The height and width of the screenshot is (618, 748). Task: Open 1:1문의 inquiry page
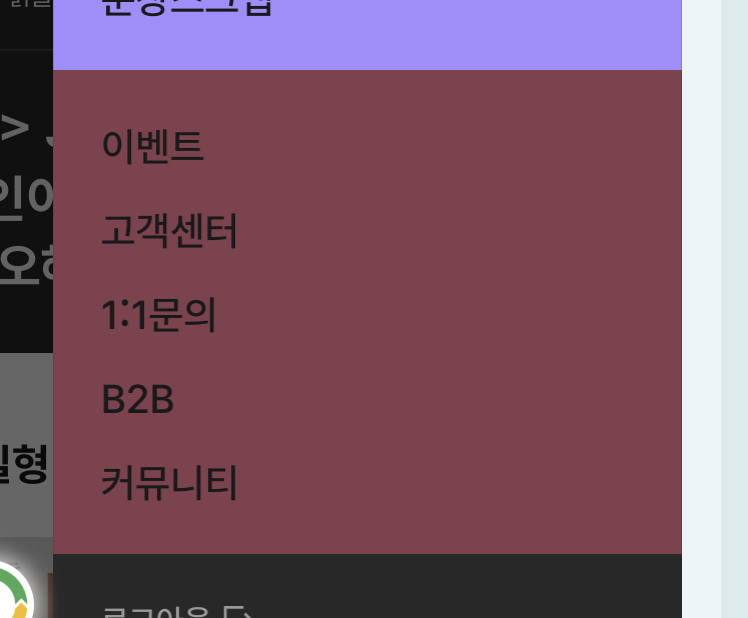[x=159, y=316]
